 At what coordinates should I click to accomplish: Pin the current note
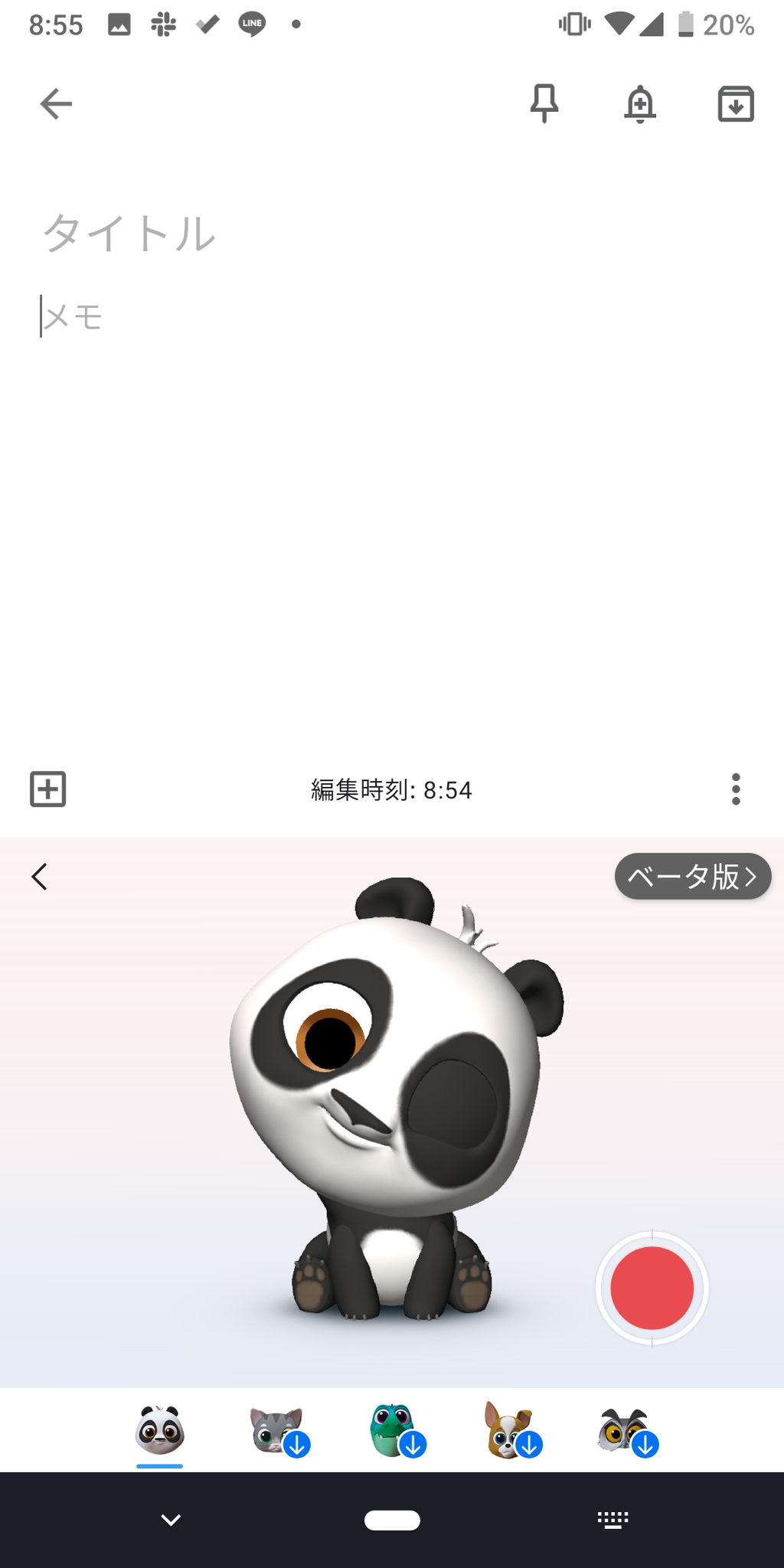544,105
